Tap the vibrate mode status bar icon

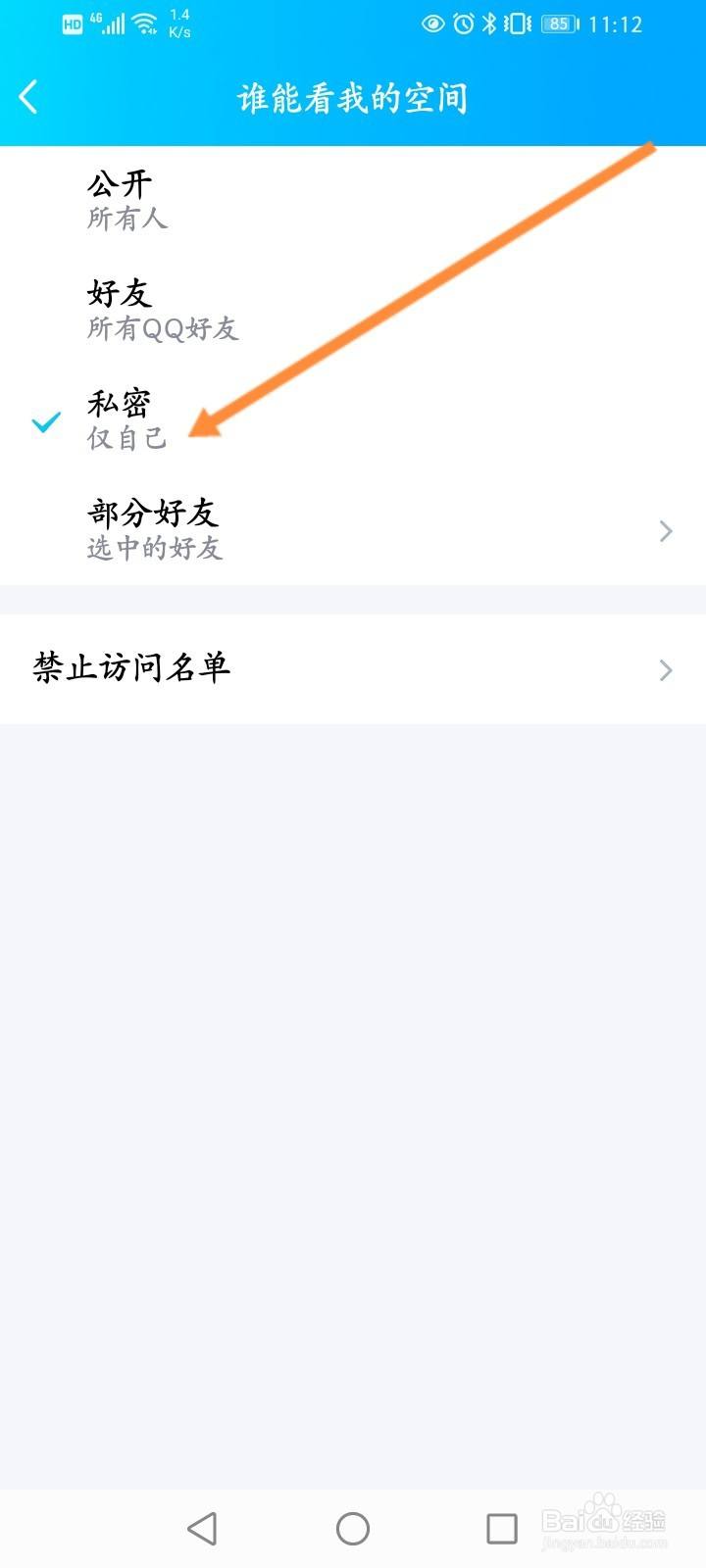coord(514,24)
